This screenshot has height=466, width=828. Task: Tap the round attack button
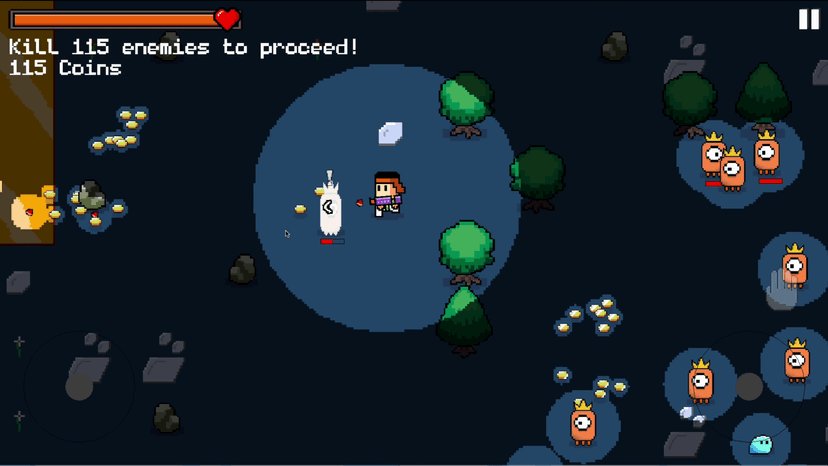tap(749, 386)
